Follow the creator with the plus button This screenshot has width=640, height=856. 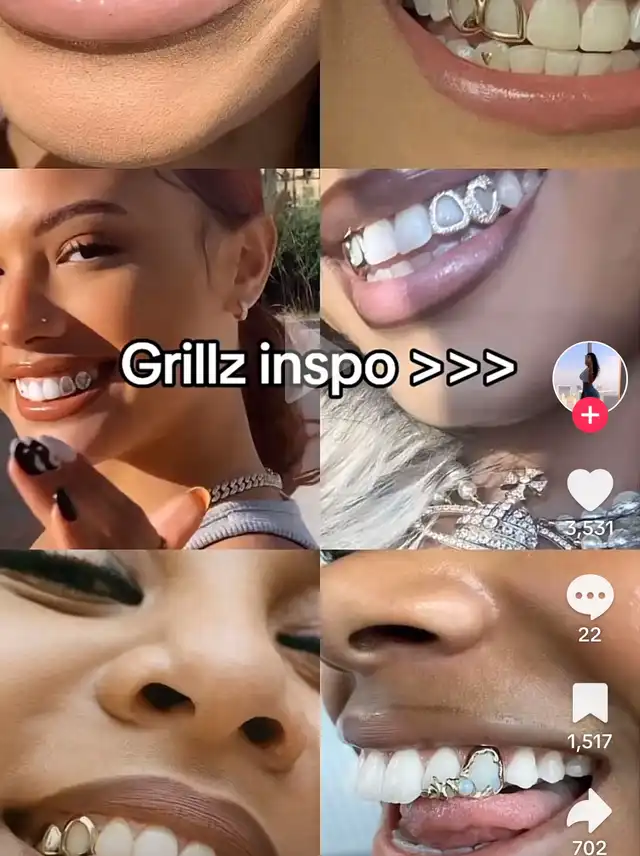590,414
